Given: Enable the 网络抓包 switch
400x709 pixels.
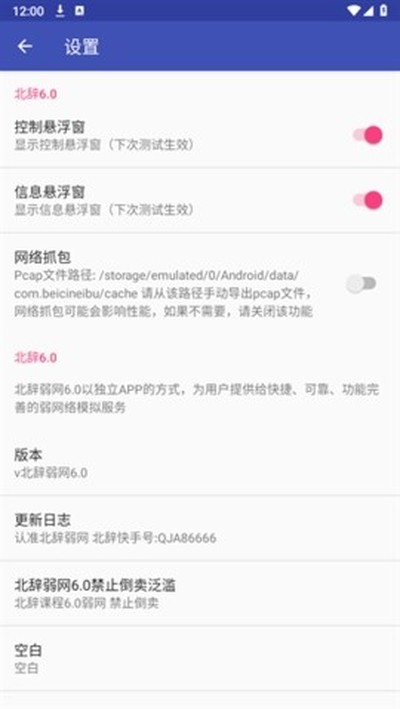Looking at the screenshot, I should 362,284.
